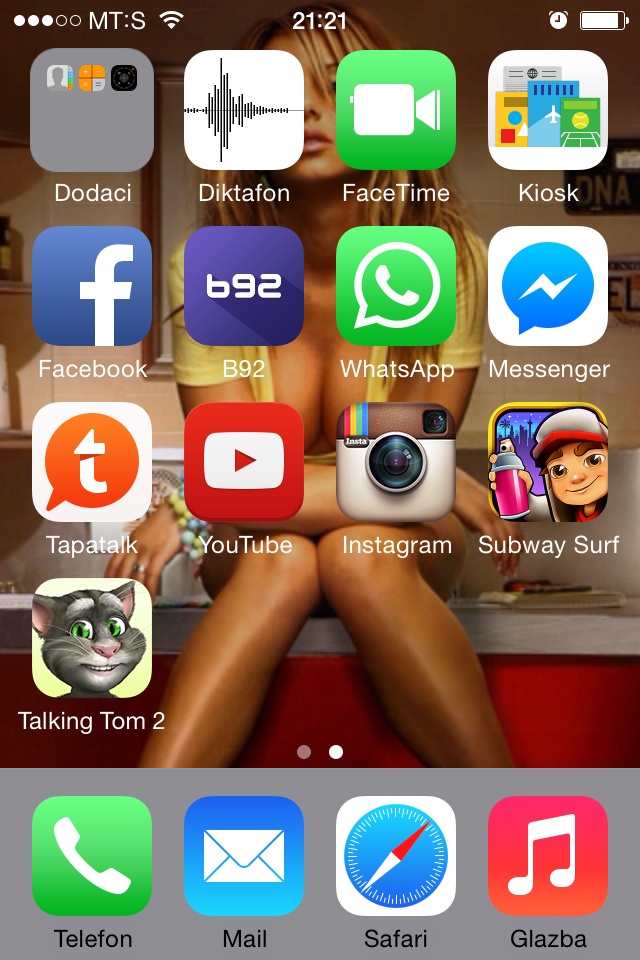Launch the Safari browser

[x=396, y=856]
